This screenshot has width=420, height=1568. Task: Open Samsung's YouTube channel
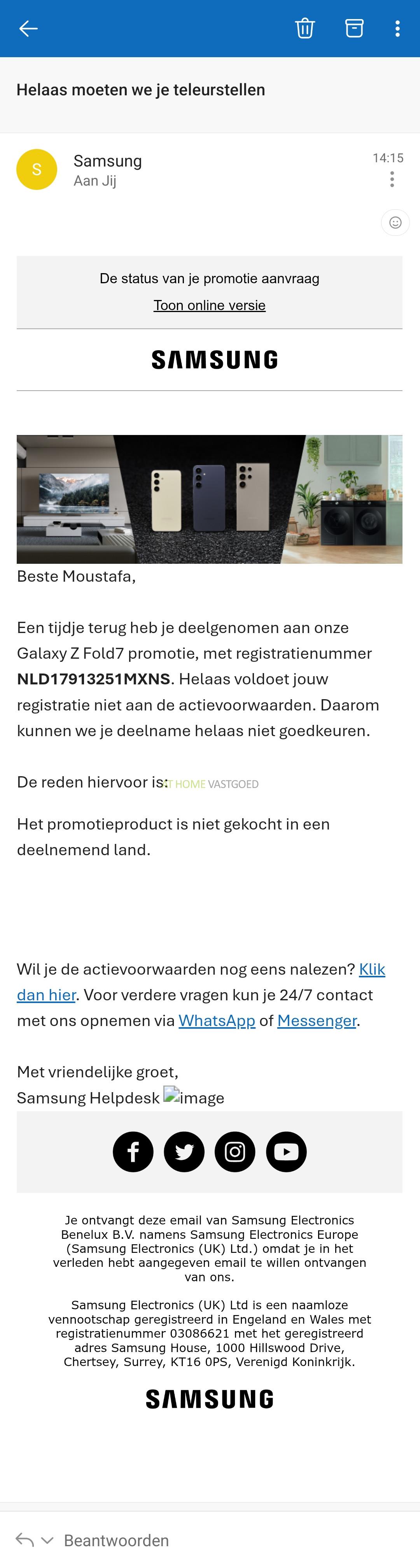point(286,1152)
